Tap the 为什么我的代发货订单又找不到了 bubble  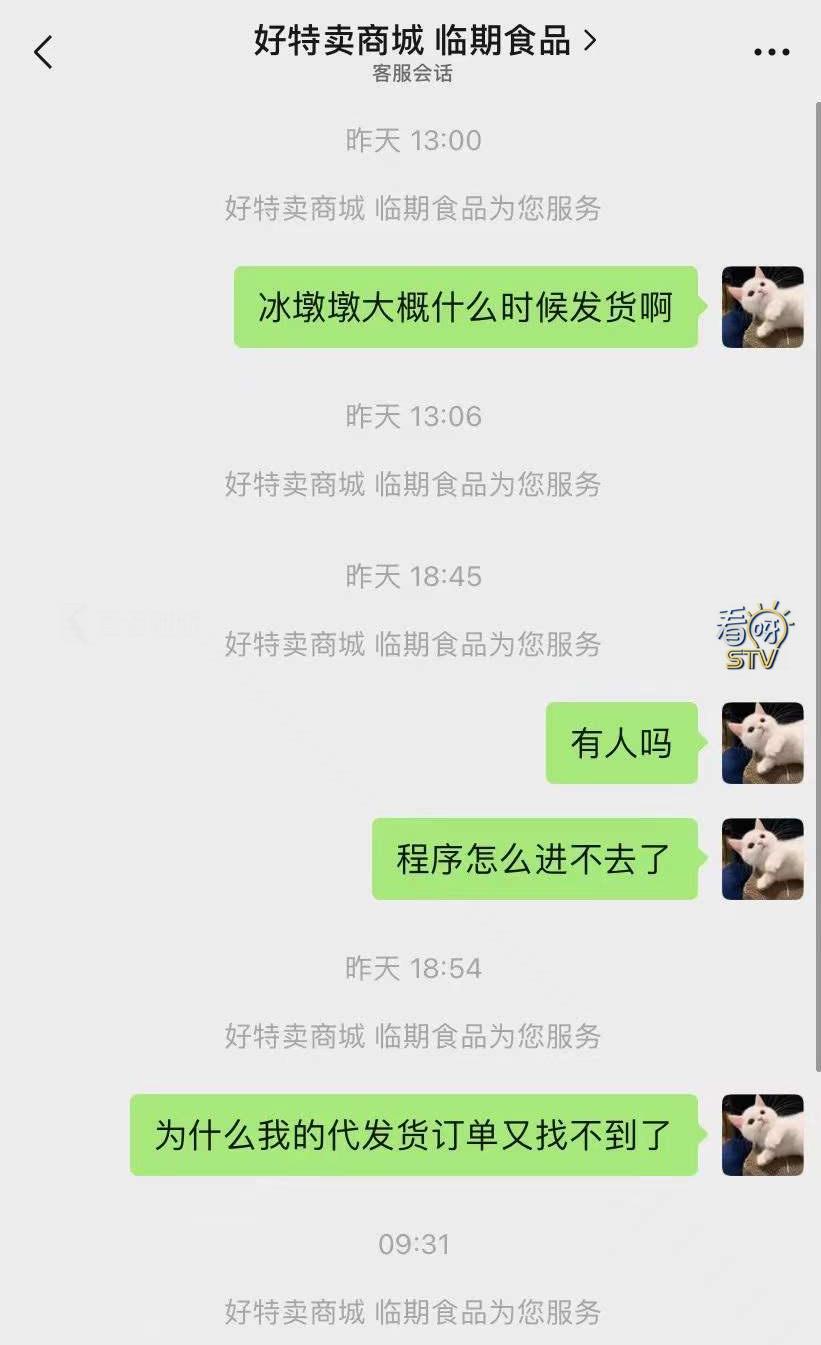click(x=413, y=1136)
